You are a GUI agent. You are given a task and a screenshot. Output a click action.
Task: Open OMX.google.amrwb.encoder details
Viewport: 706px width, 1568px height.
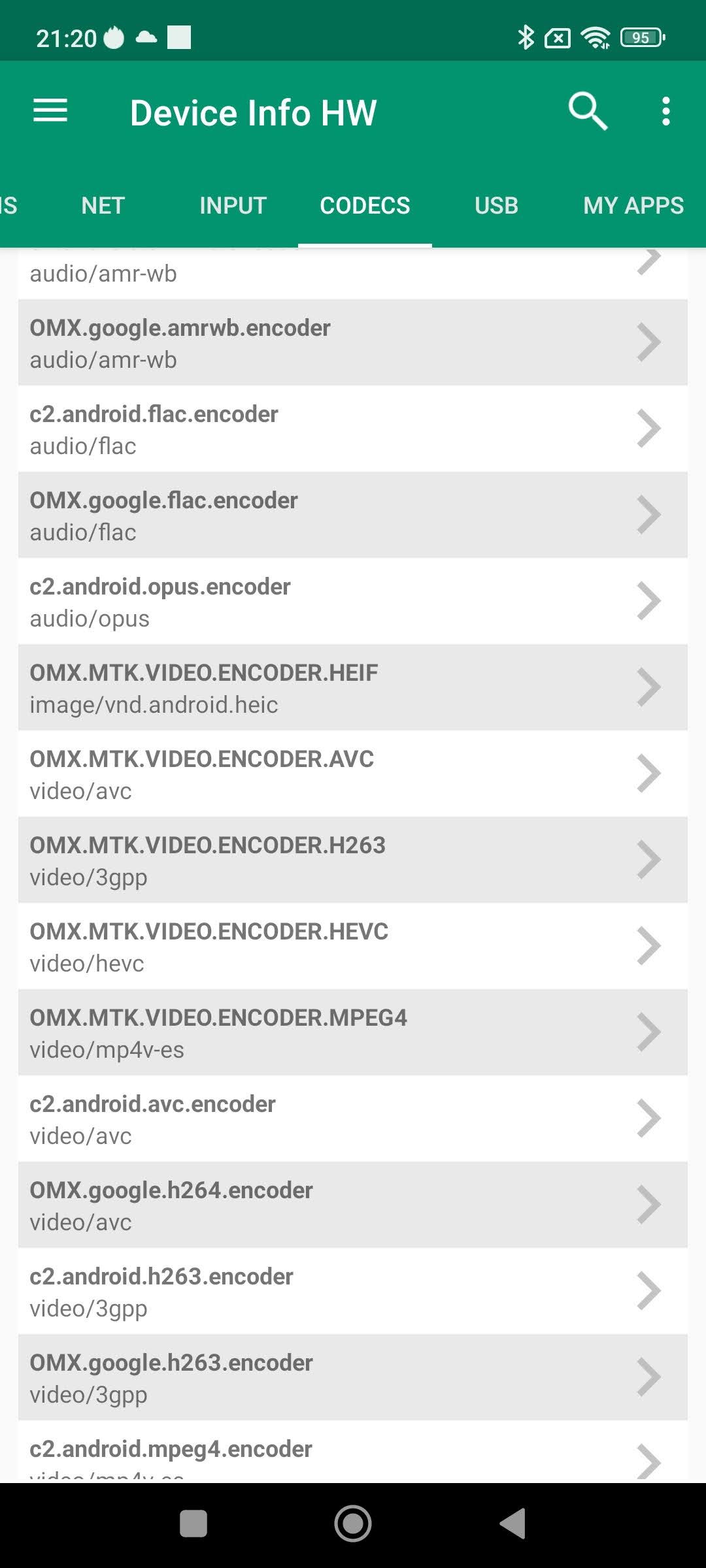pyautogui.click(x=353, y=342)
